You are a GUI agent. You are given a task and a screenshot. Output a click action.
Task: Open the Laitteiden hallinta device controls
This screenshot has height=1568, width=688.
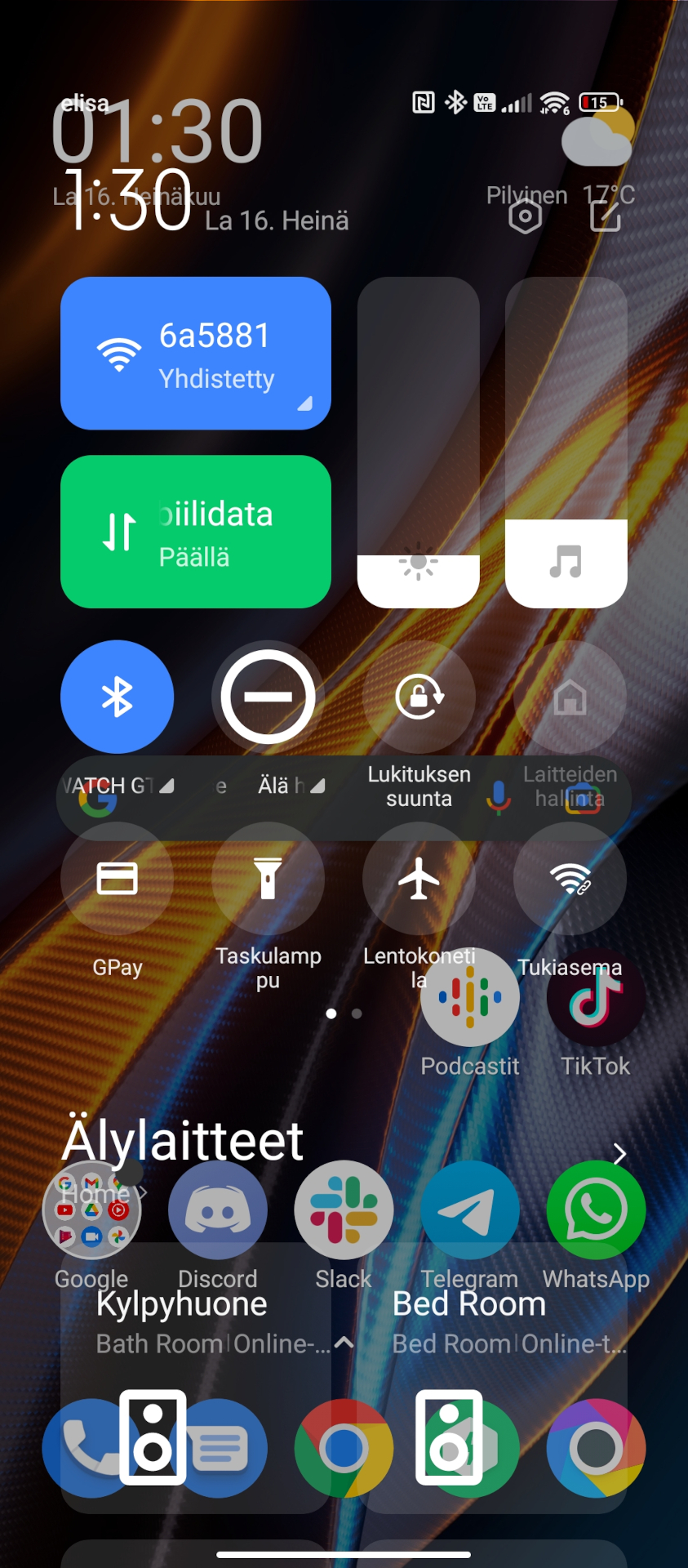[570, 697]
